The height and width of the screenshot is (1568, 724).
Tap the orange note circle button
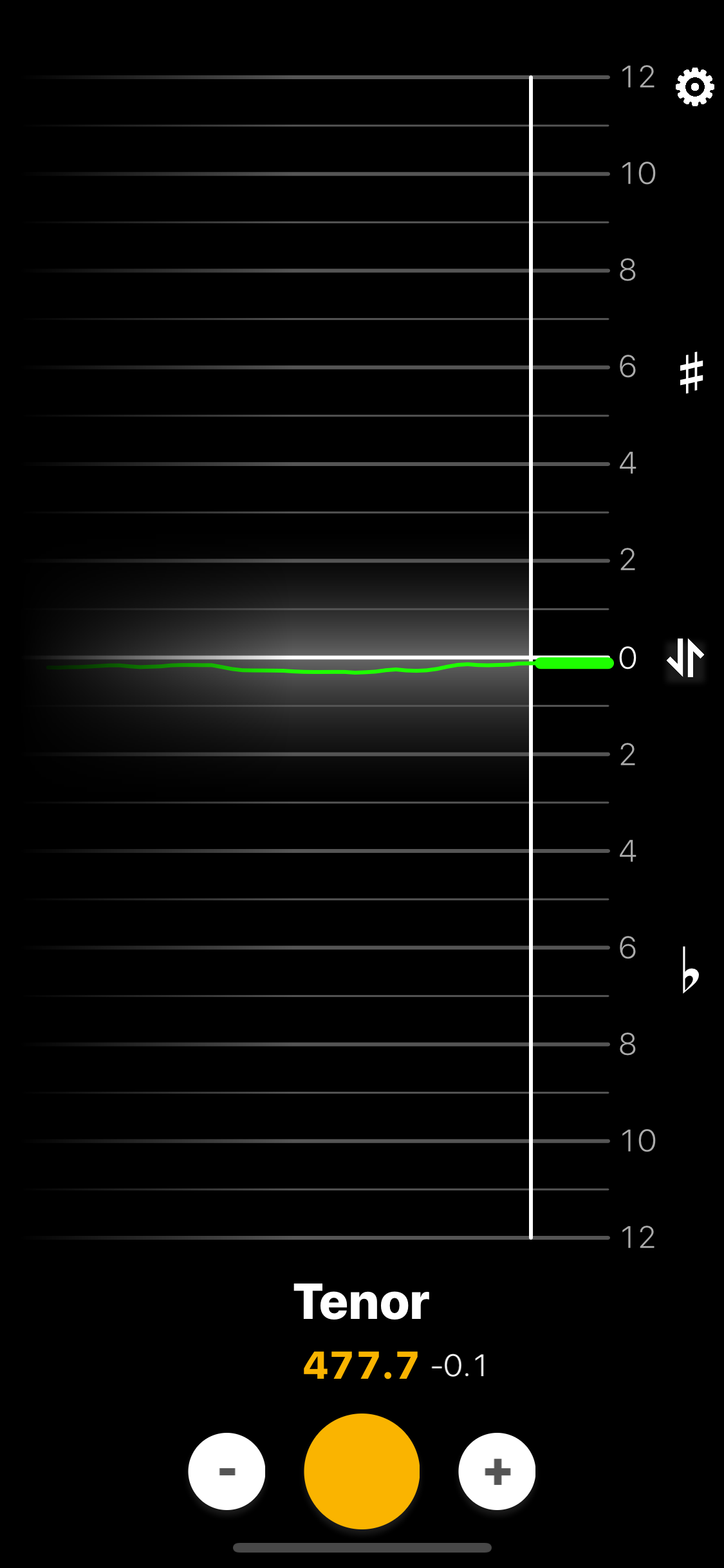362,1471
